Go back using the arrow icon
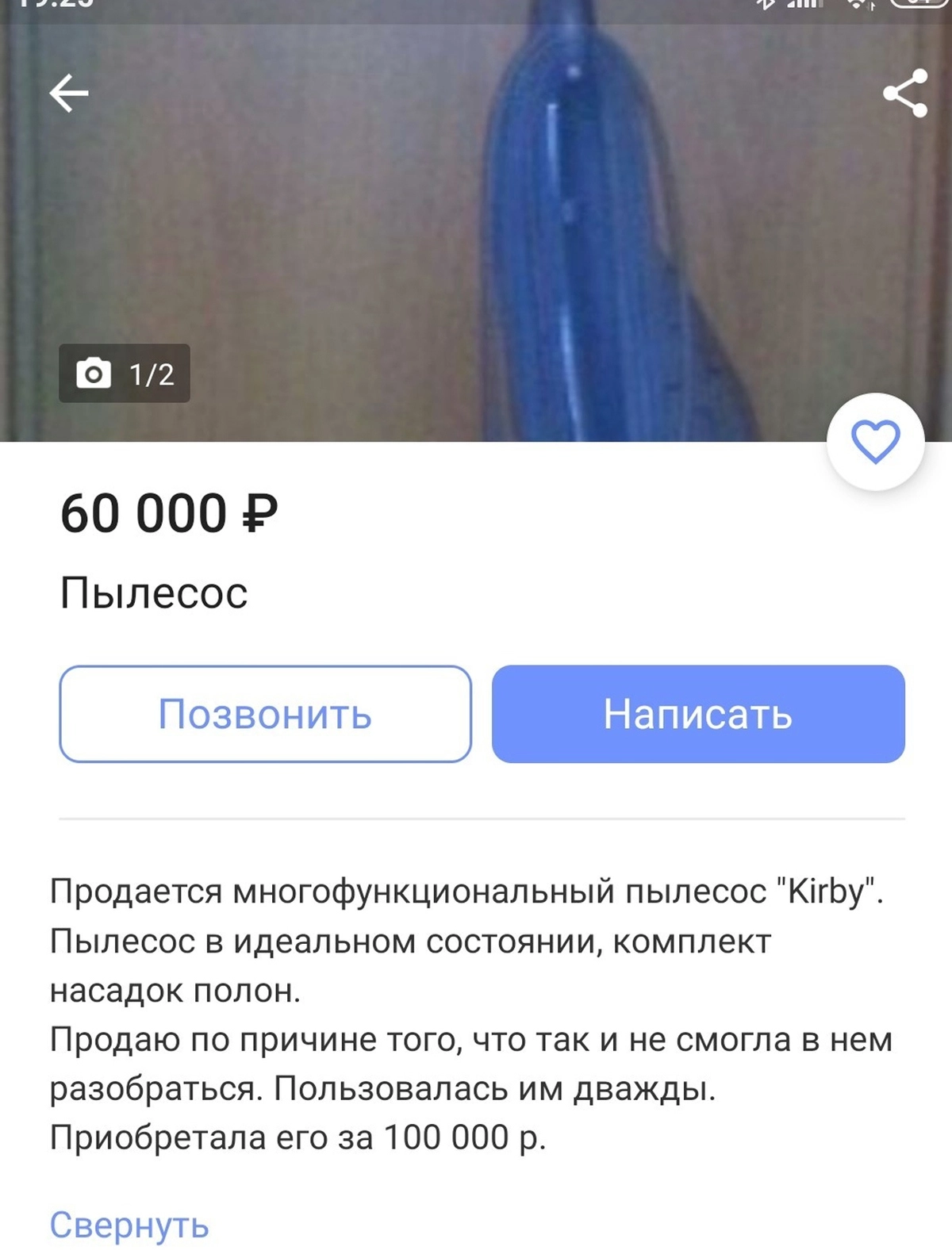The height and width of the screenshot is (1258, 952). coord(69,94)
